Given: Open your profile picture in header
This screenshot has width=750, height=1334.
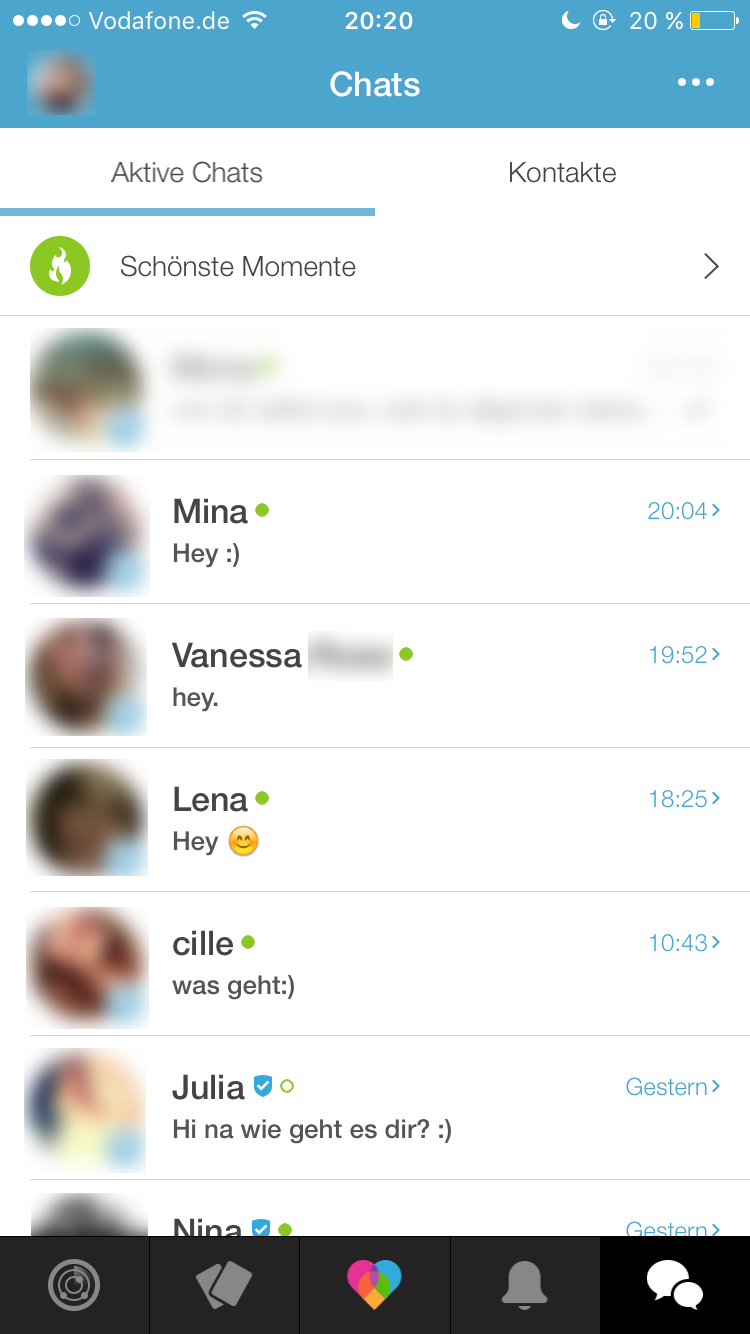Looking at the screenshot, I should (60, 83).
